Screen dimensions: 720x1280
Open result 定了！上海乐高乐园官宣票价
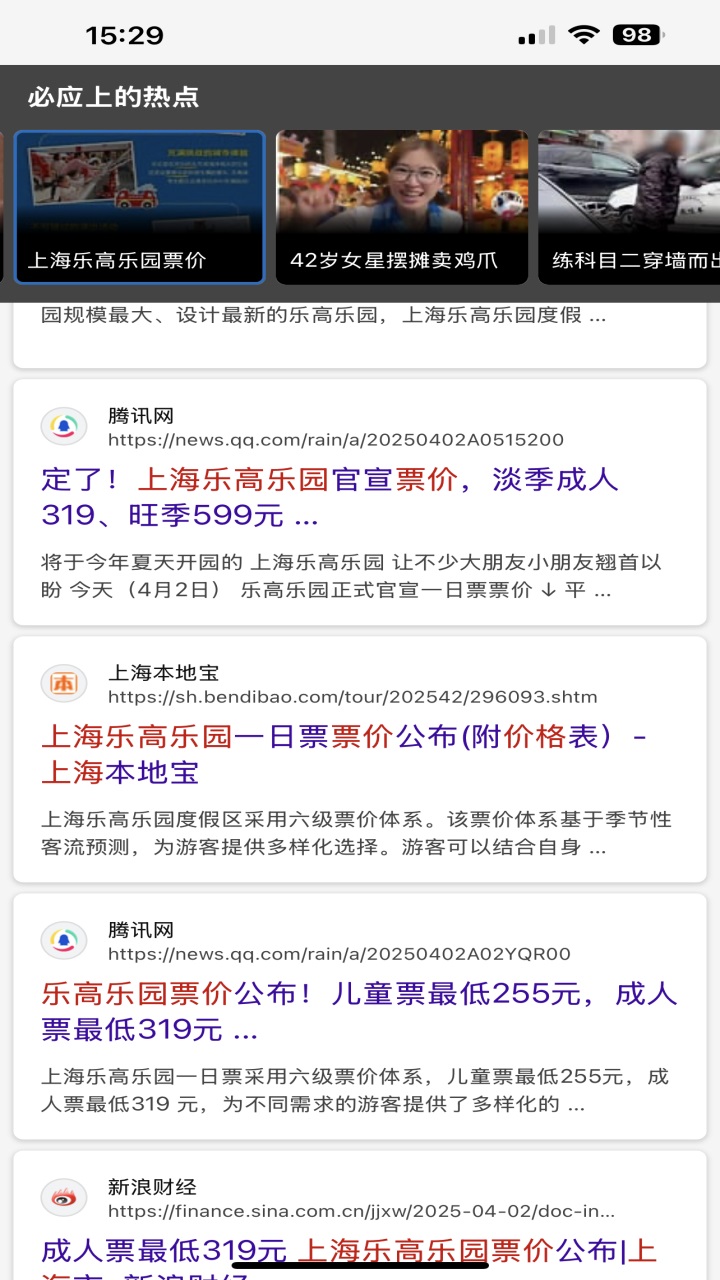pos(330,497)
